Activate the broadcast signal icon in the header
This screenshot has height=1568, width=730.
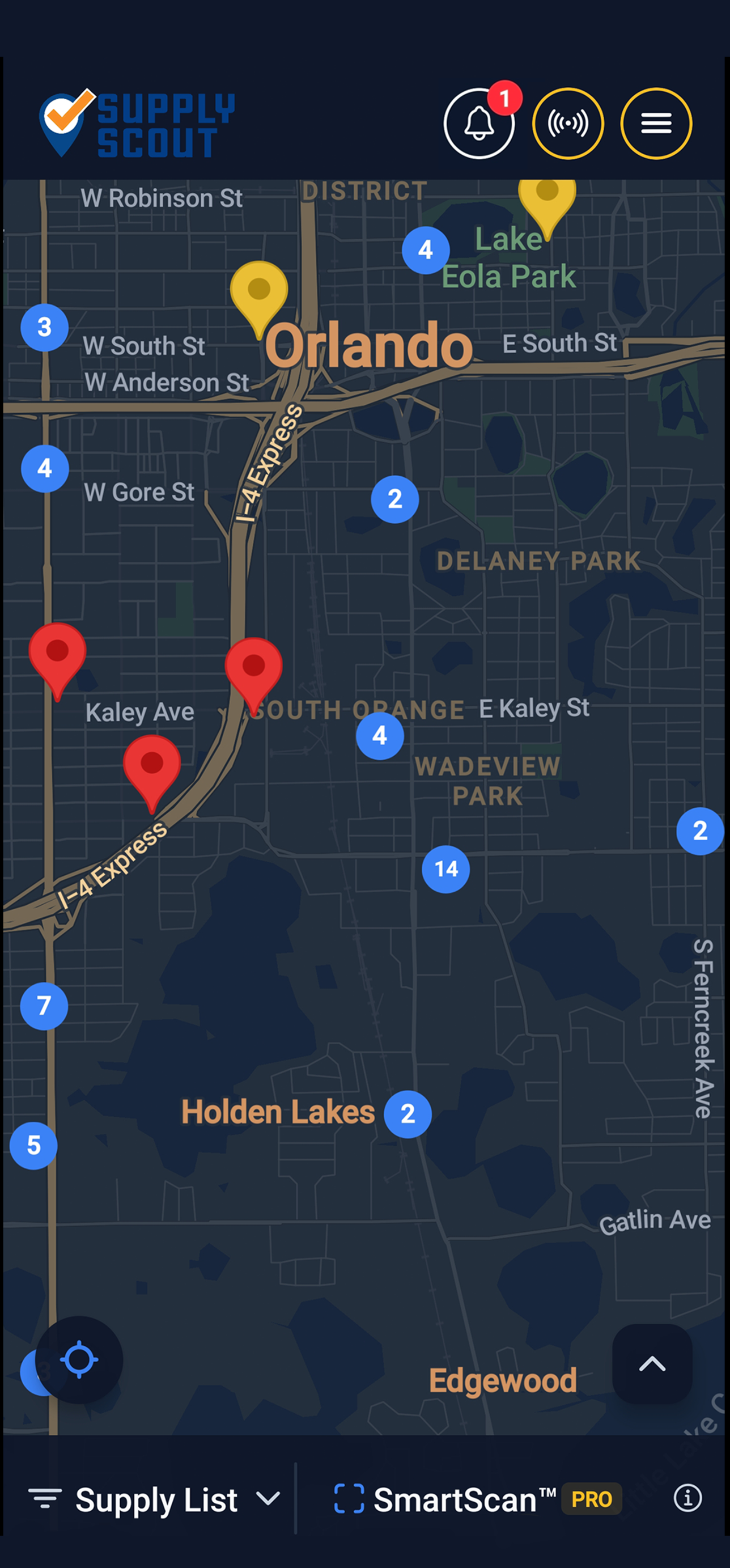tap(569, 124)
